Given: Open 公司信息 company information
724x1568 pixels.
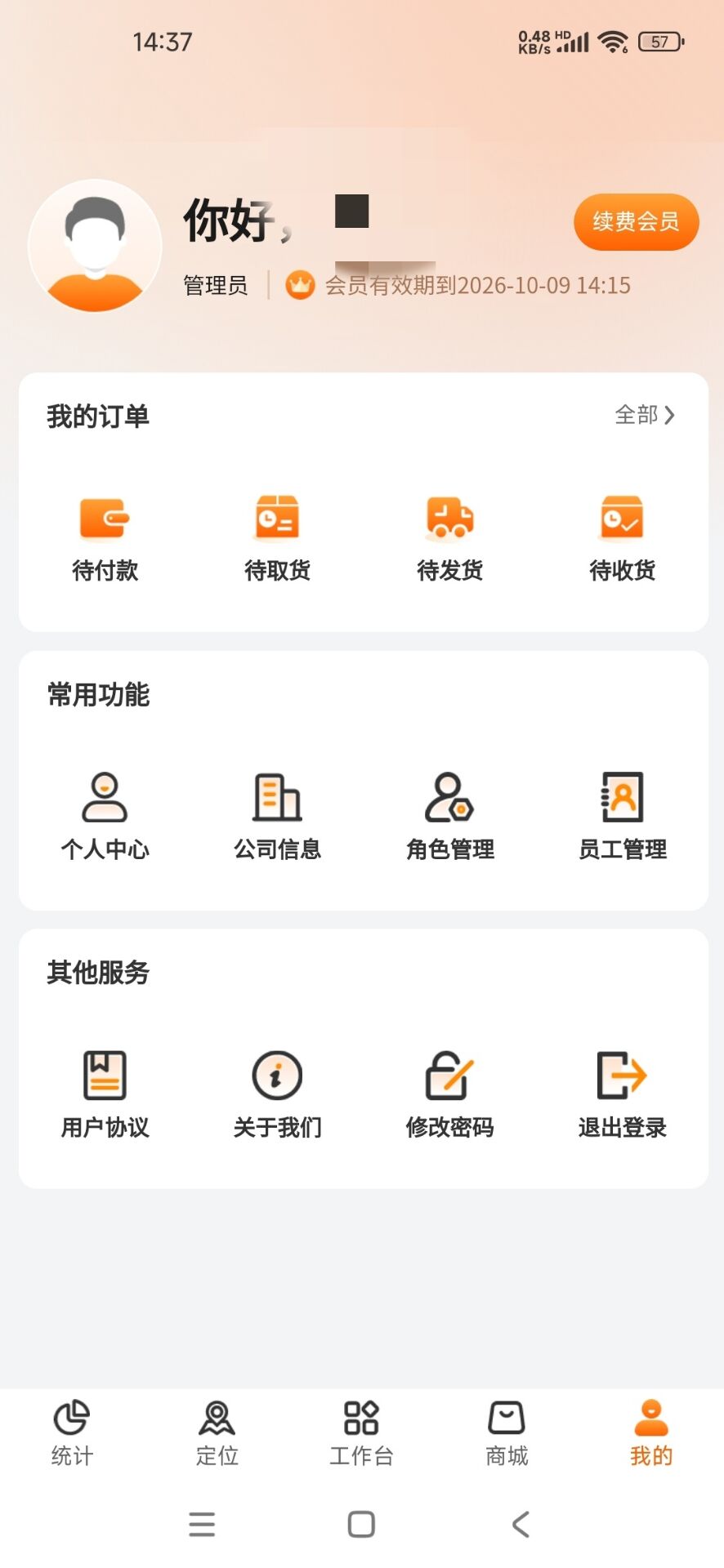Looking at the screenshot, I should coord(278,814).
